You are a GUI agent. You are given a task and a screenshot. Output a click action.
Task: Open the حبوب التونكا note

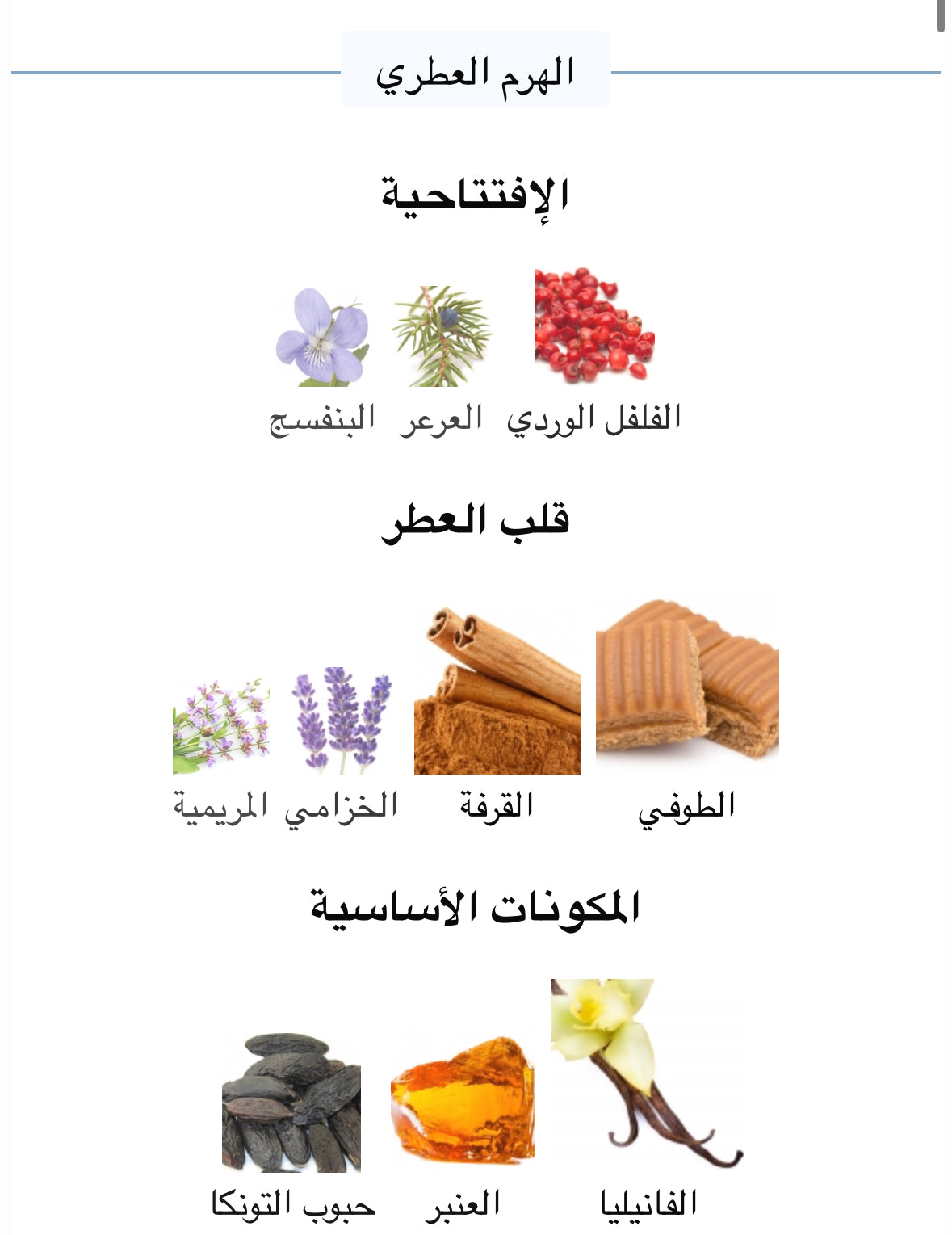[x=291, y=1103]
